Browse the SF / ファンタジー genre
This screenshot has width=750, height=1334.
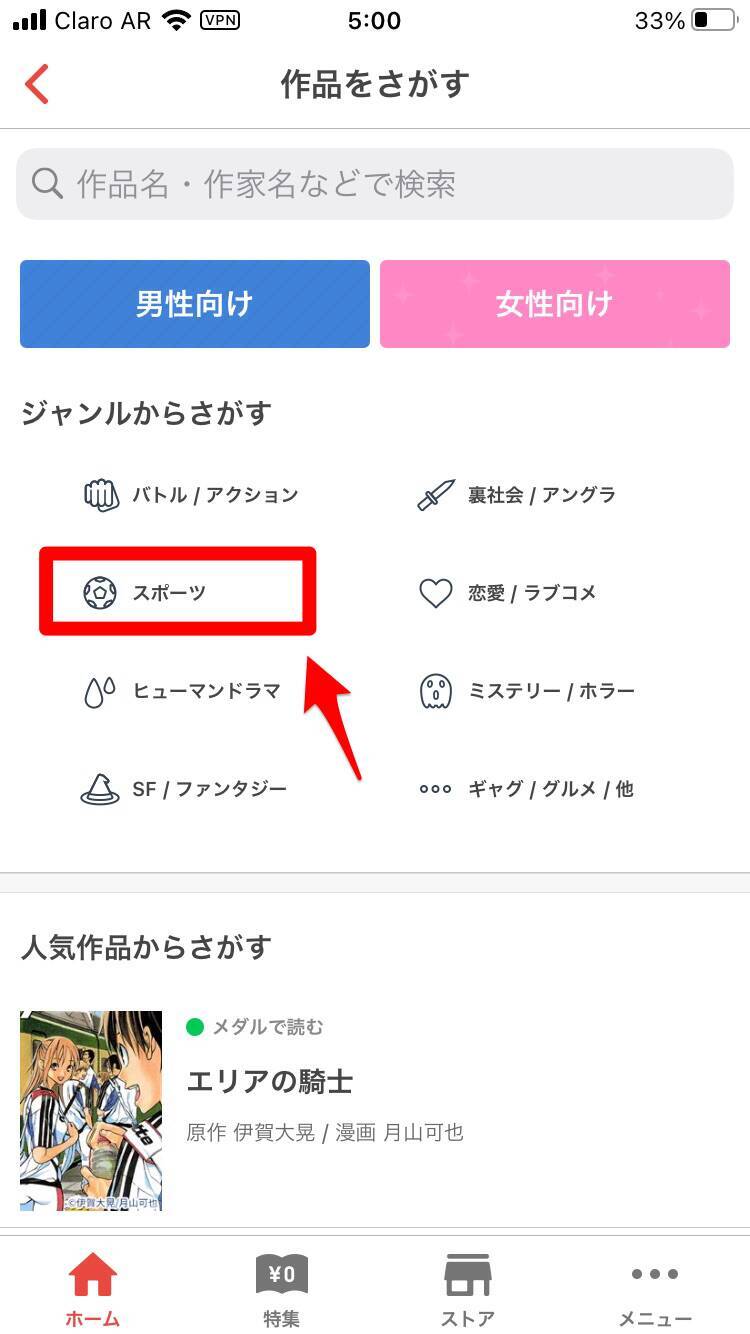pyautogui.click(x=184, y=789)
